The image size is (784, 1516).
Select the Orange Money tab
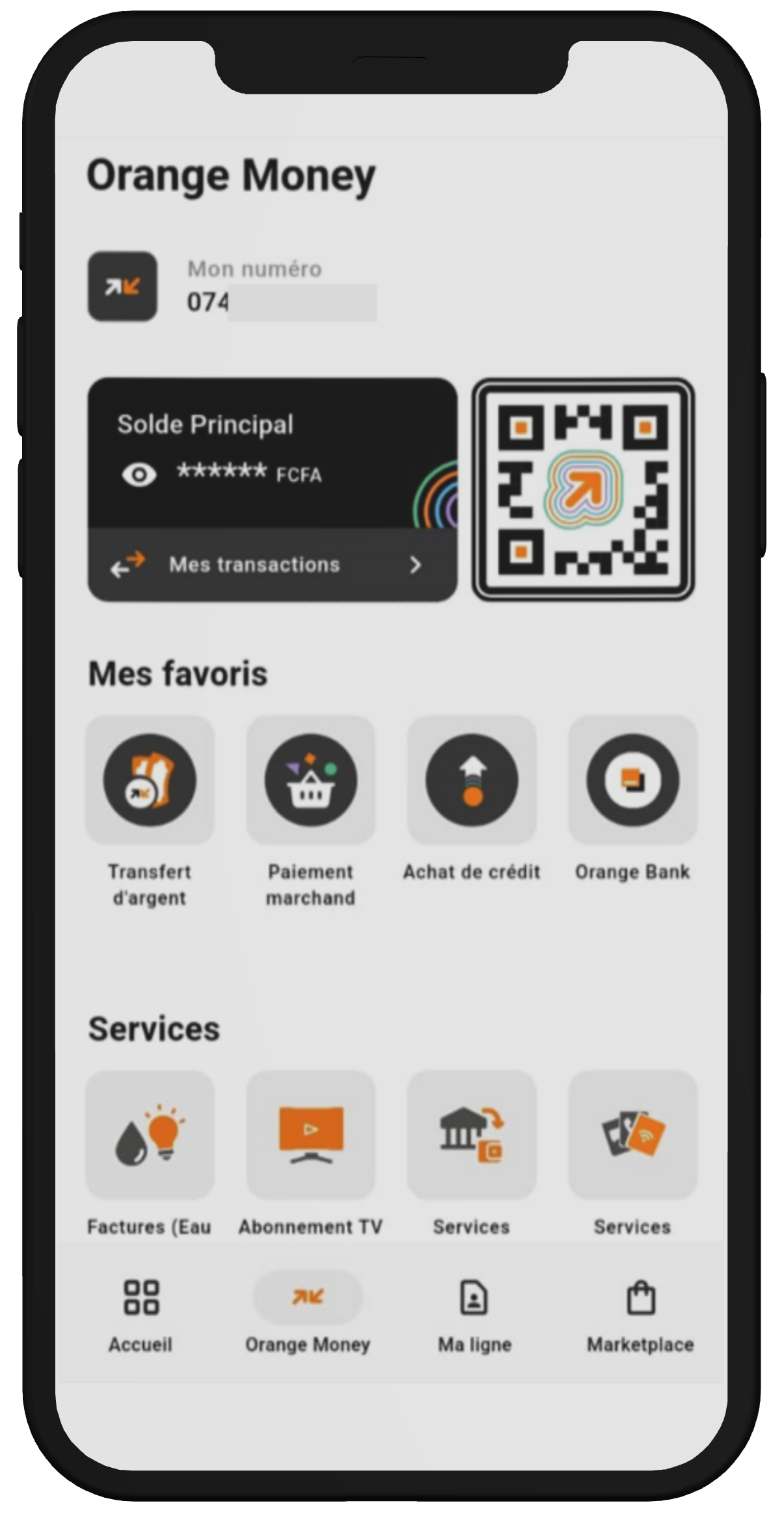point(308,1316)
